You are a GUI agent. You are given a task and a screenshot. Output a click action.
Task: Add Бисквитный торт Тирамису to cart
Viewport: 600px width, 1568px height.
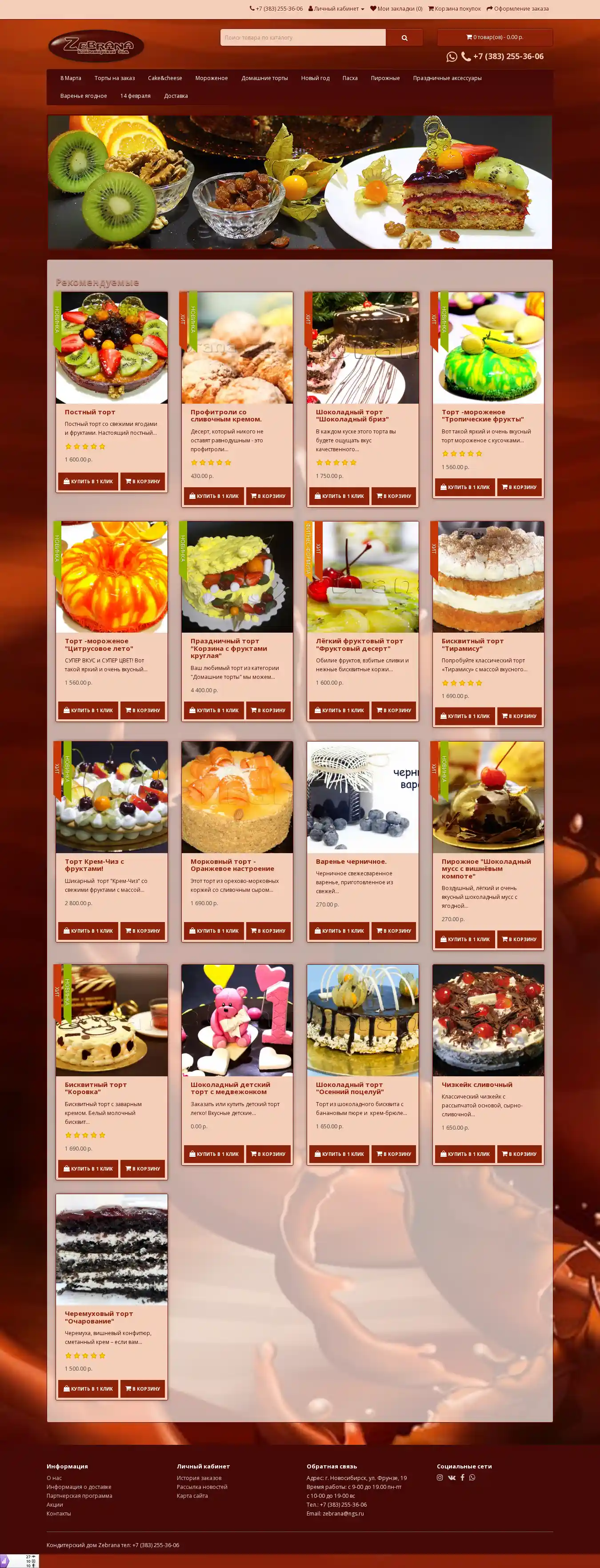pos(519,717)
